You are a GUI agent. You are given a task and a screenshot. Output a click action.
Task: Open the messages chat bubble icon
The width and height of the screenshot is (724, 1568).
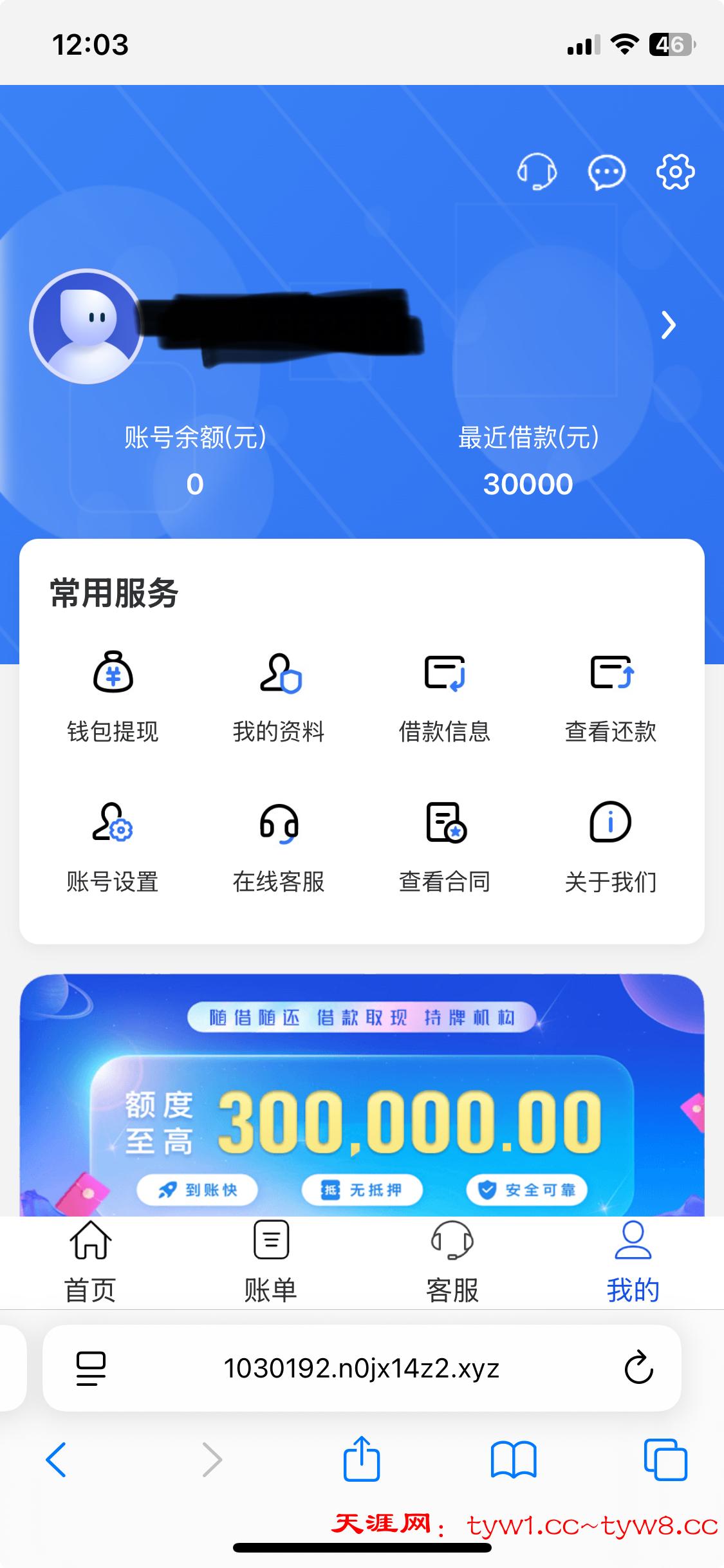[606, 172]
